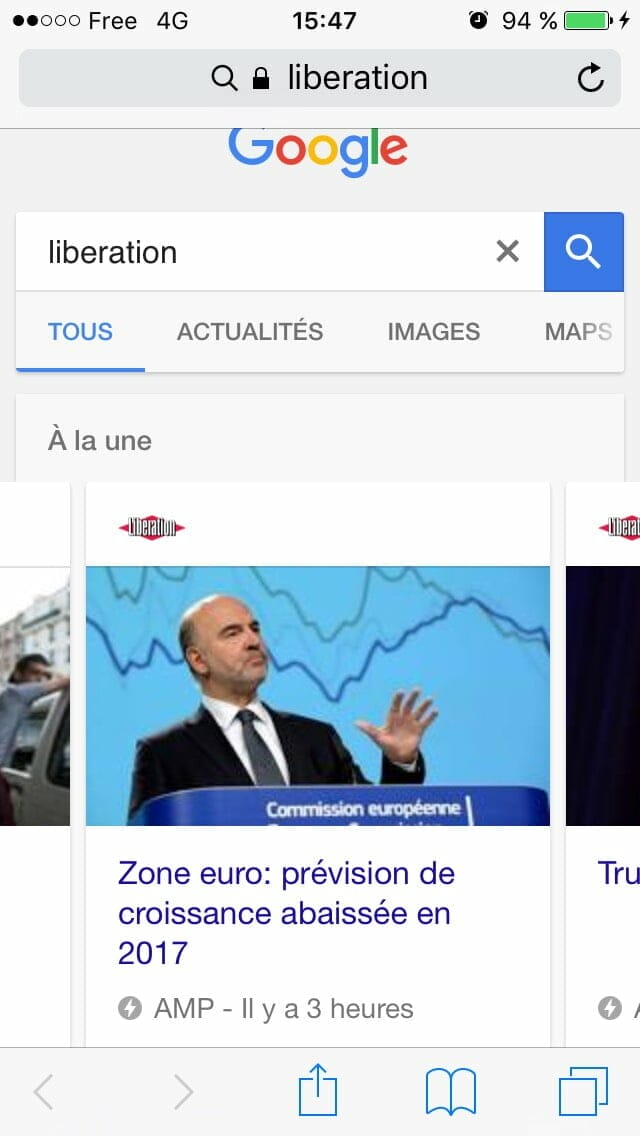Show open Safari tabs
The image size is (640, 1136).
click(x=583, y=1091)
